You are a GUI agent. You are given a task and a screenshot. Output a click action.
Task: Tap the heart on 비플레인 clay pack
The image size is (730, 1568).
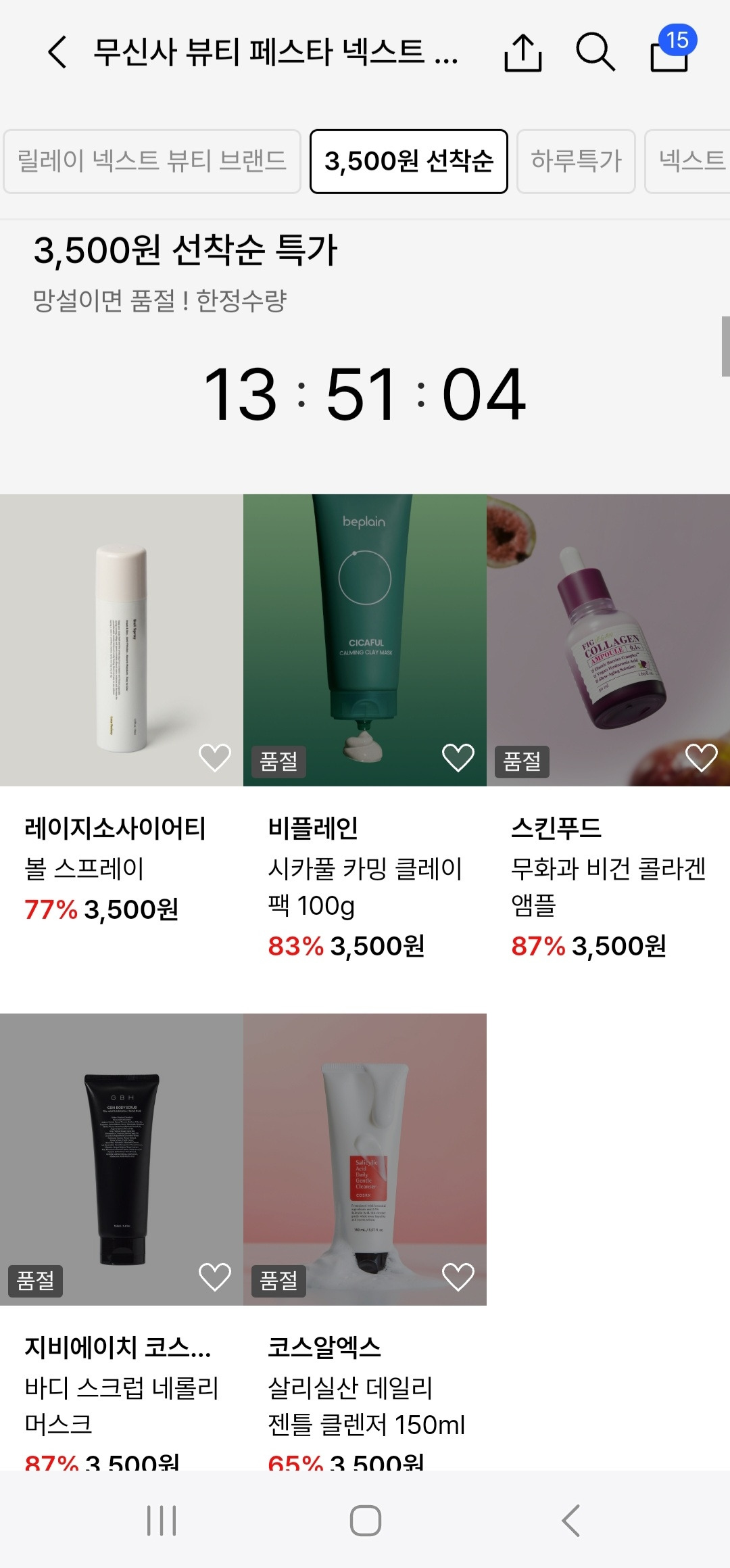click(x=458, y=757)
